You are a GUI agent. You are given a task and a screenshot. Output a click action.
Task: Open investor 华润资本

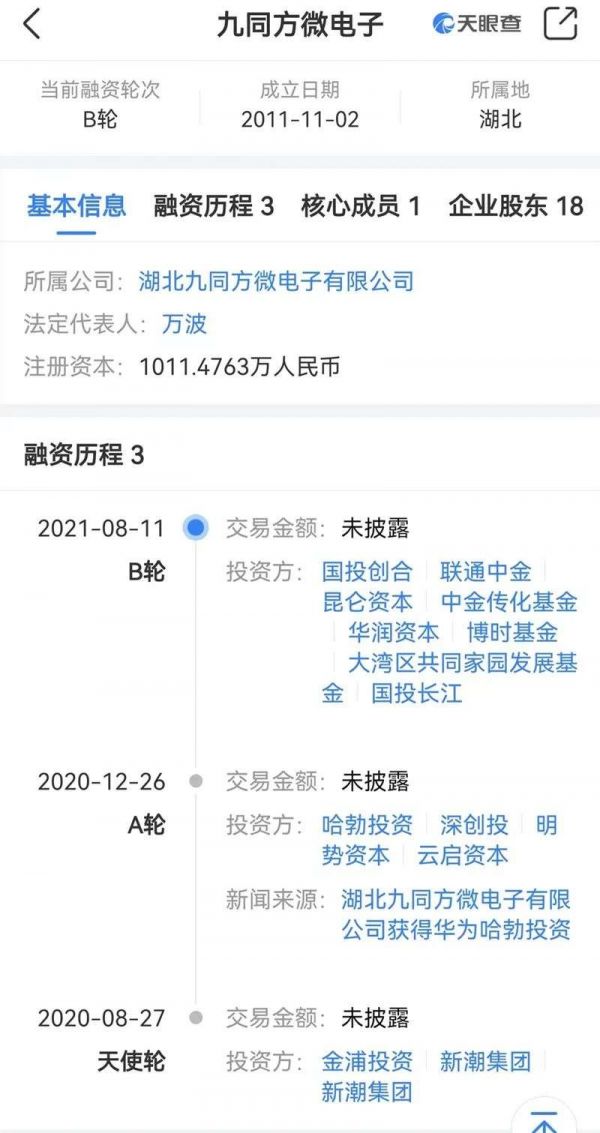(x=393, y=632)
